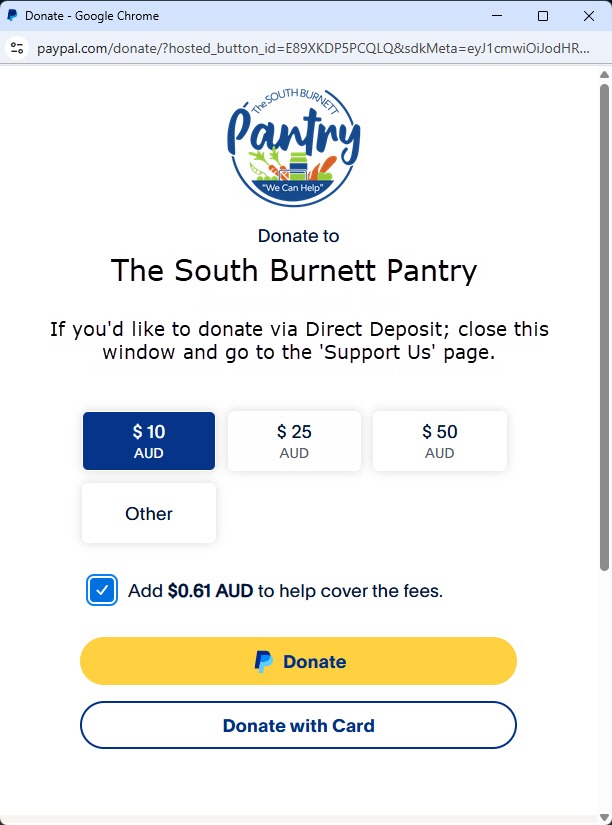The image size is (612, 825).
Task: Pick the $50 AUD donation amount
Action: (440, 441)
